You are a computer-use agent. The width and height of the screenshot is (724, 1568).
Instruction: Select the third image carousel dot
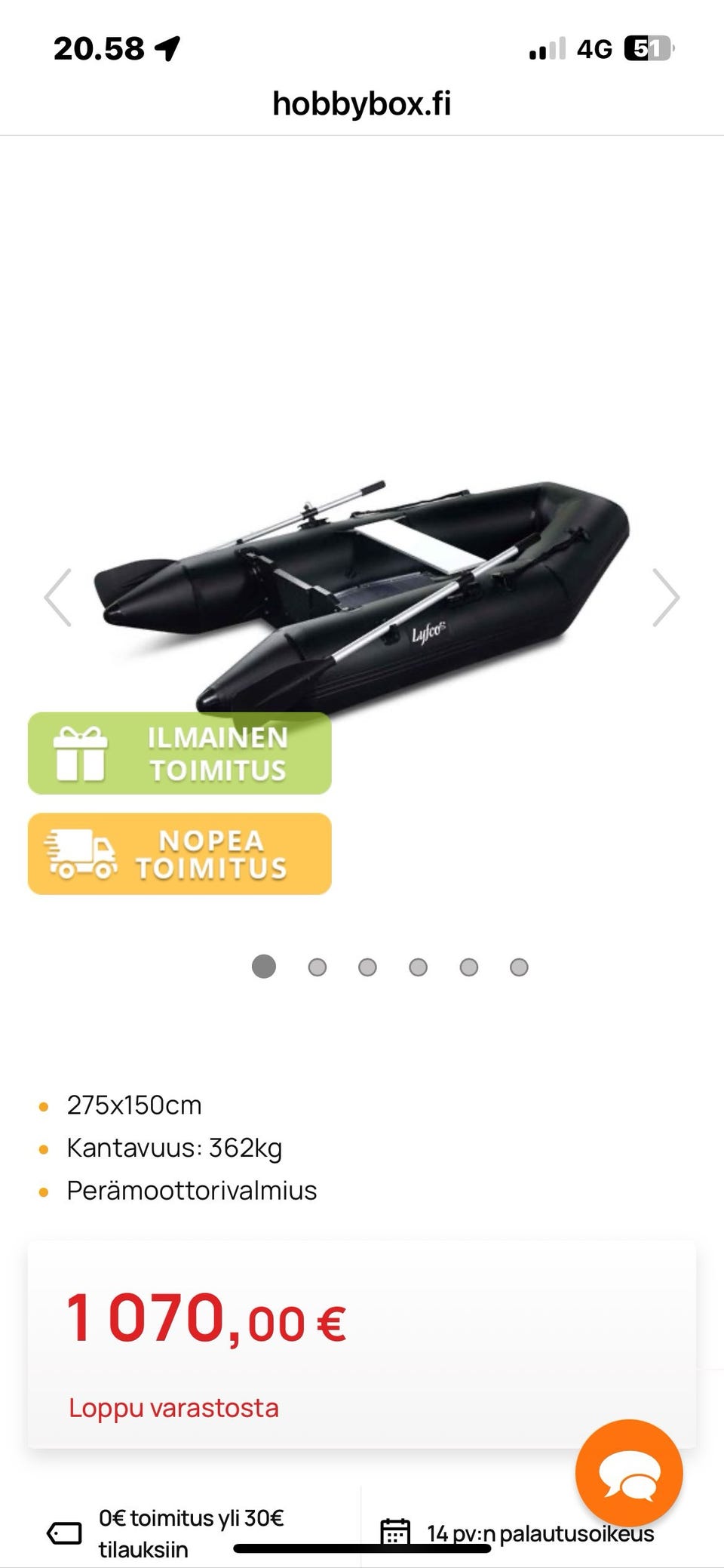[x=367, y=967]
